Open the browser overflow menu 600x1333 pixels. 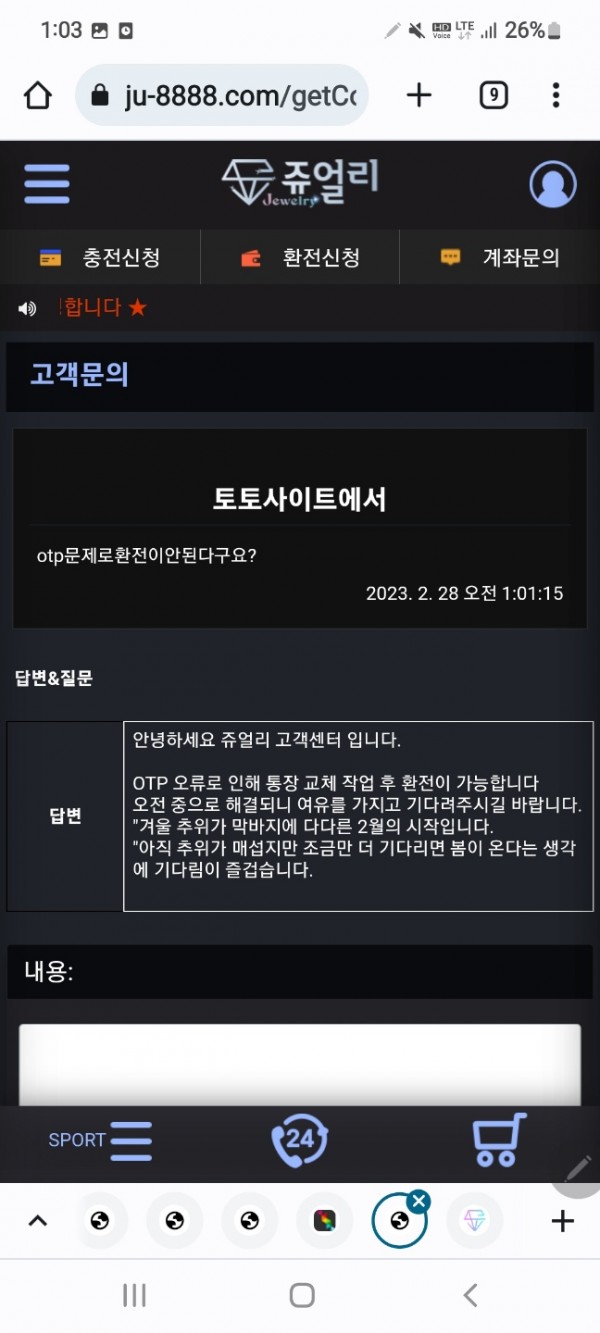556,96
